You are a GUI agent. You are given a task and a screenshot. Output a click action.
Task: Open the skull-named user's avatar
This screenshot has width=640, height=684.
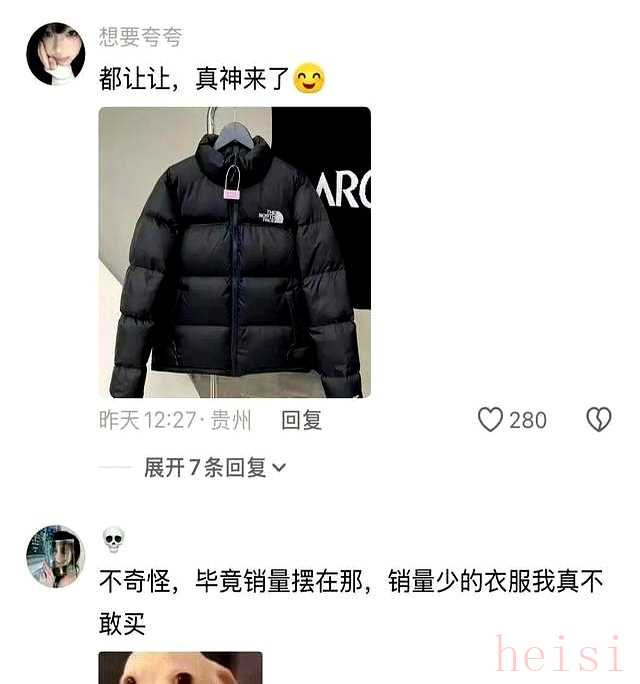pyautogui.click(x=55, y=555)
